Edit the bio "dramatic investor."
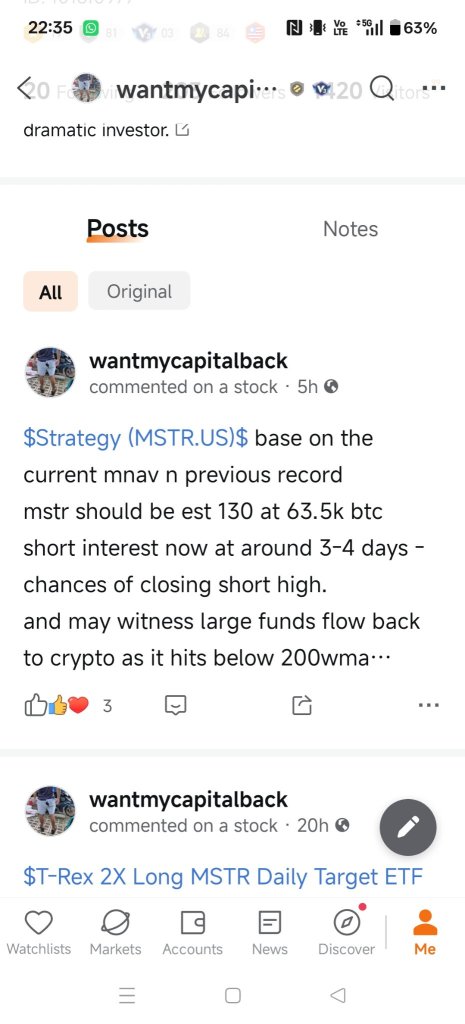465x1024 pixels. click(x=182, y=131)
